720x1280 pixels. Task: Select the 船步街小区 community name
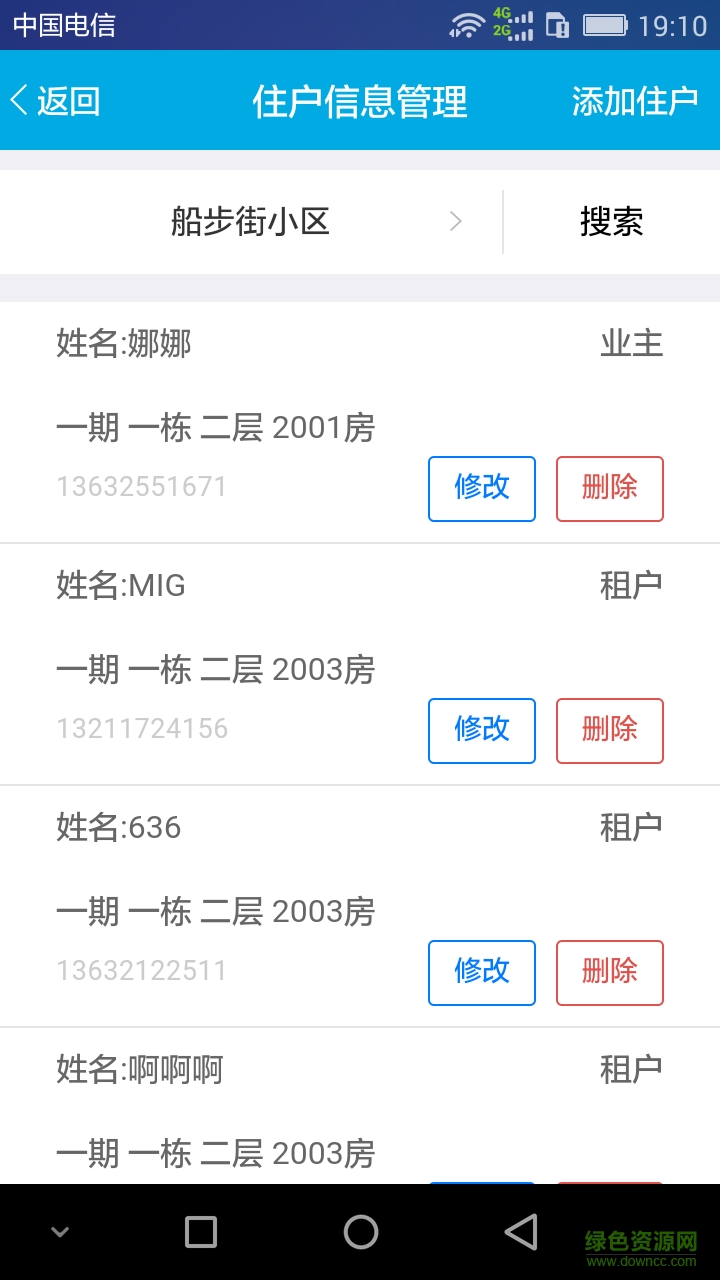pos(250,222)
